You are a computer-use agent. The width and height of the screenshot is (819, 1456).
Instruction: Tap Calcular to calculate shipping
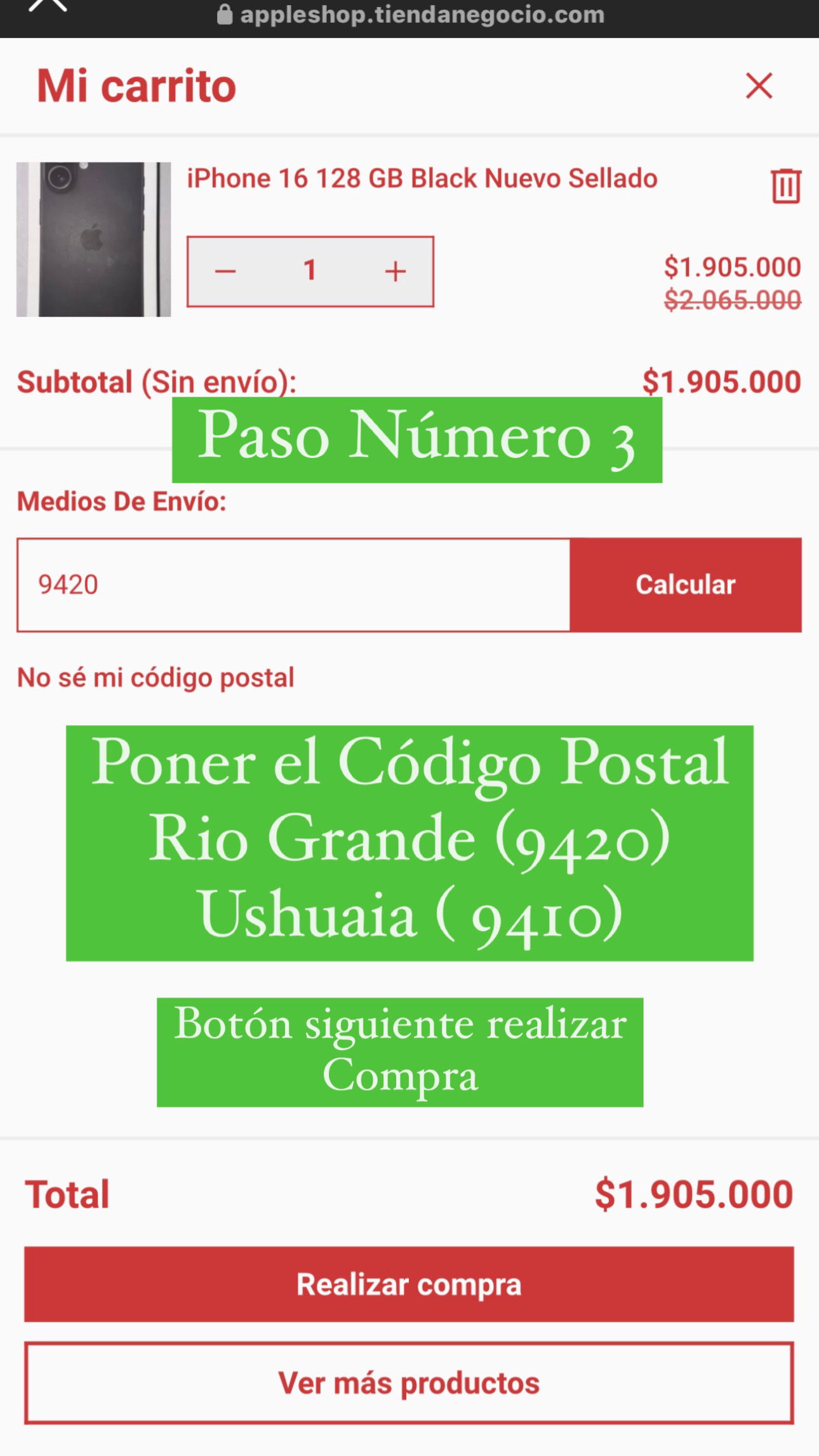point(685,585)
